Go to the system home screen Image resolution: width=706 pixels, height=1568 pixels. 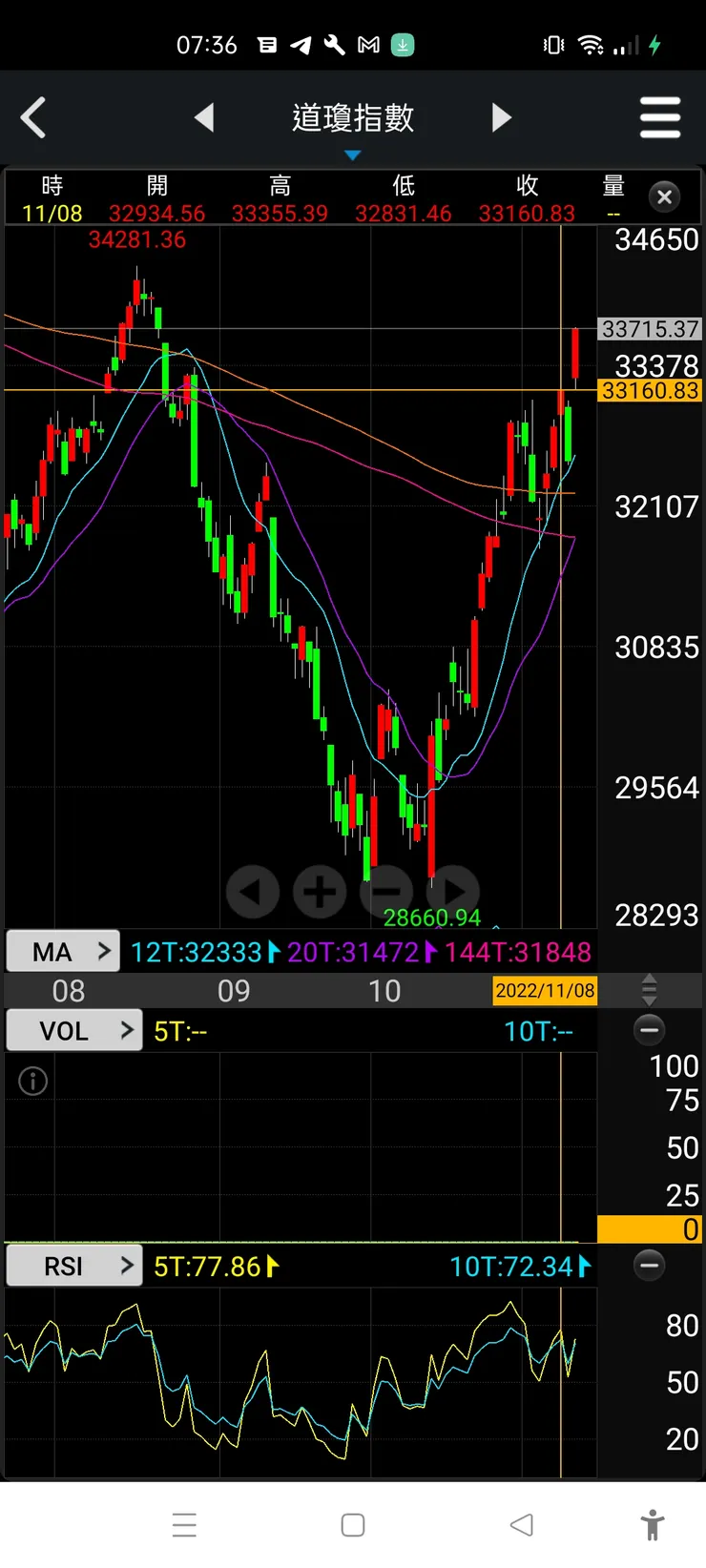353,1525
